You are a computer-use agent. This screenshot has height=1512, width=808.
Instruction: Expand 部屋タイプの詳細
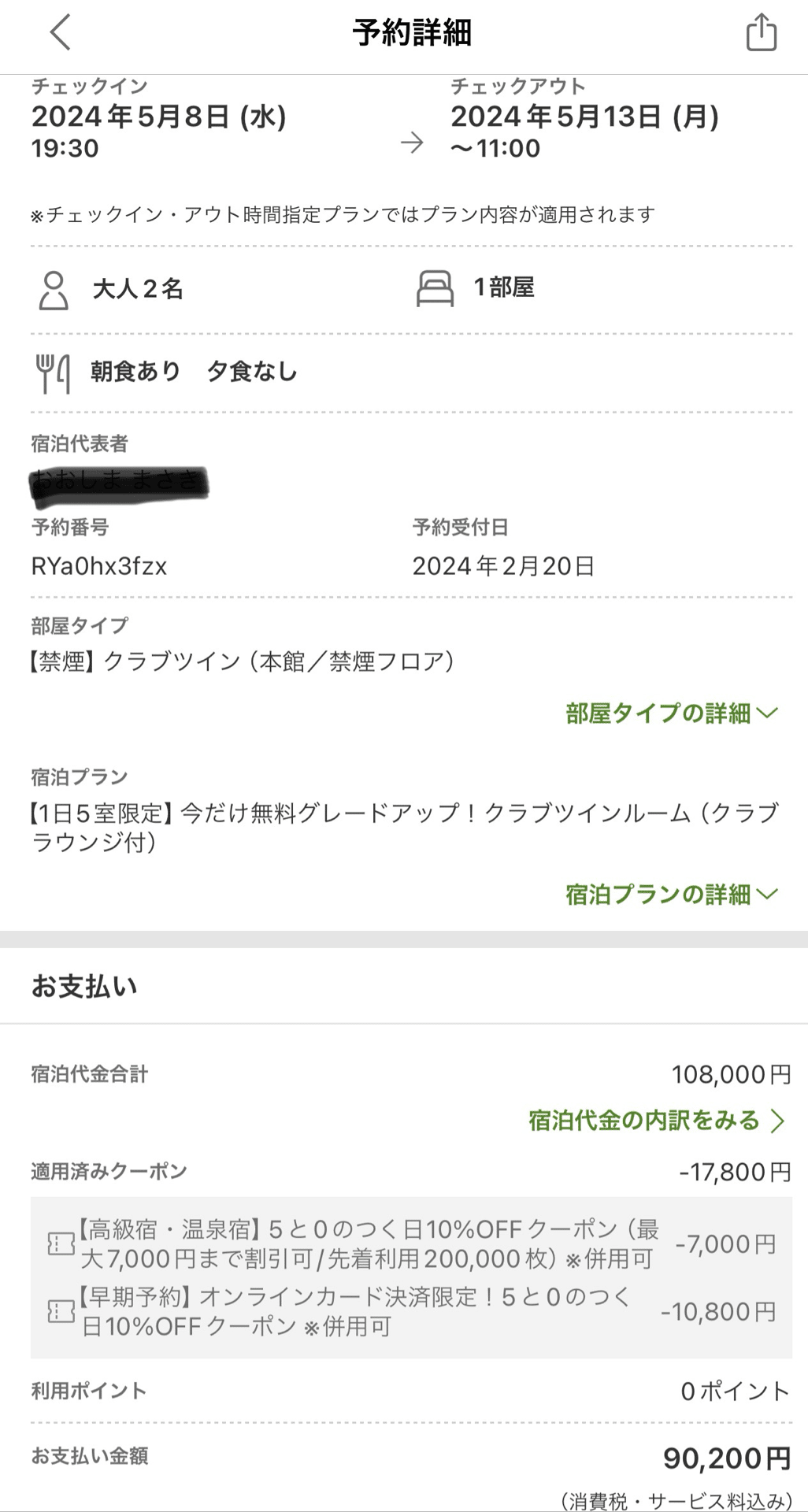click(671, 713)
